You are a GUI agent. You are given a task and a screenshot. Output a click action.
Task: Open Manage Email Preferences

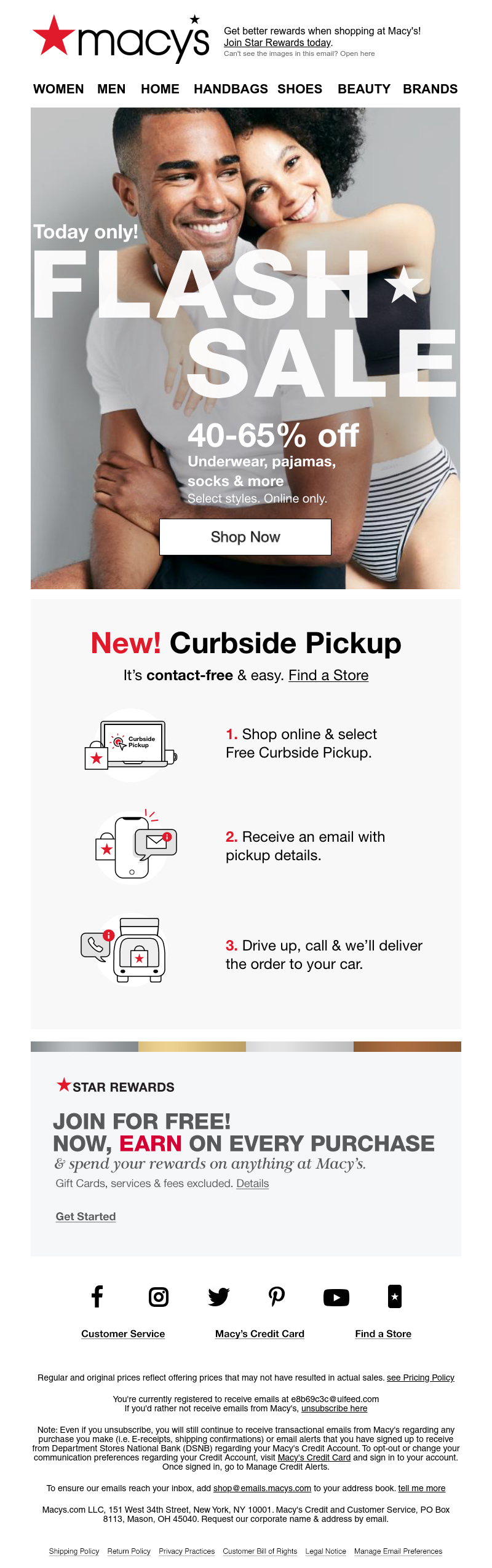coord(398,1551)
